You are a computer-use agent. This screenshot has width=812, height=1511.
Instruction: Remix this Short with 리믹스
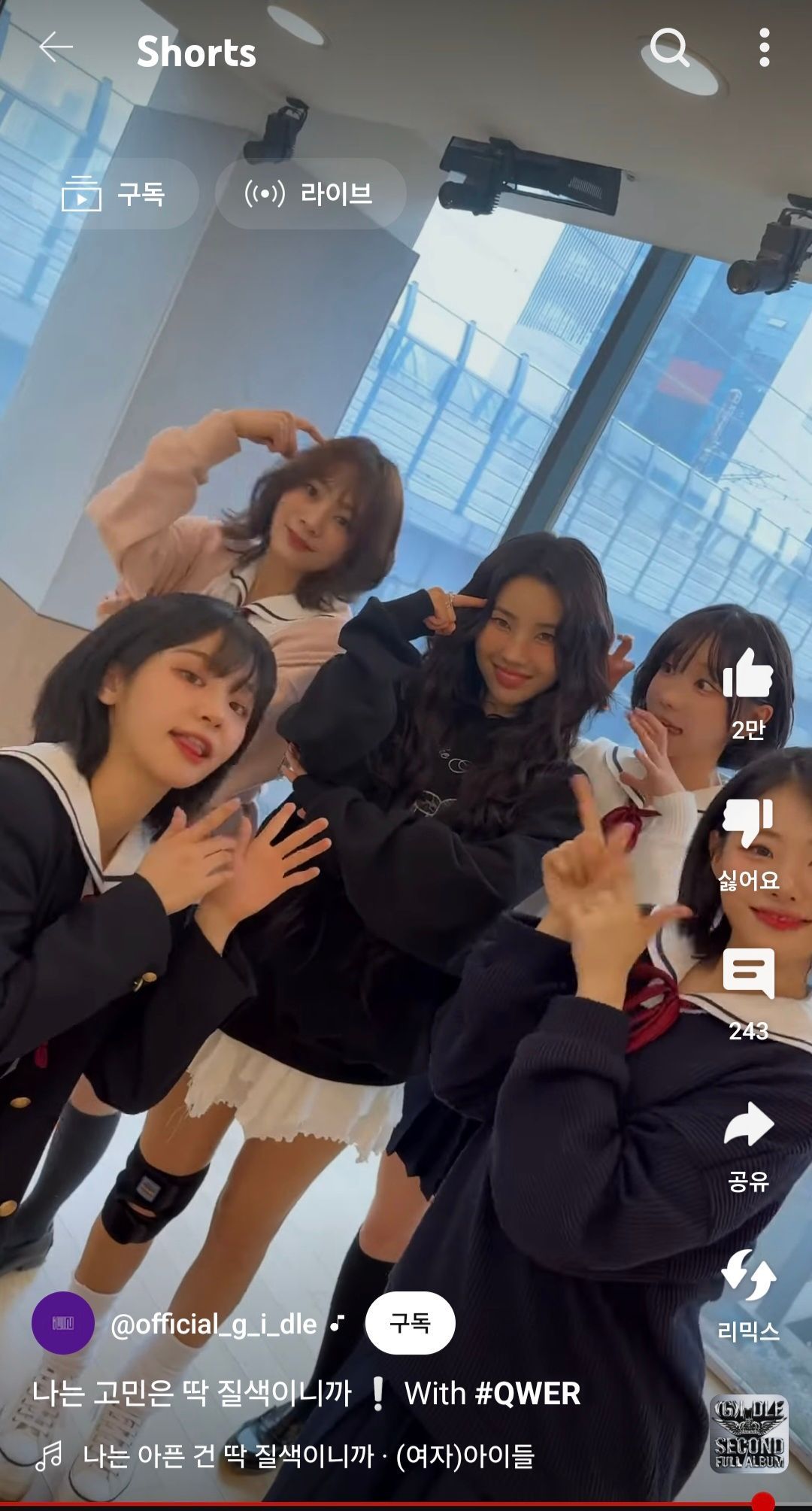[747, 1276]
